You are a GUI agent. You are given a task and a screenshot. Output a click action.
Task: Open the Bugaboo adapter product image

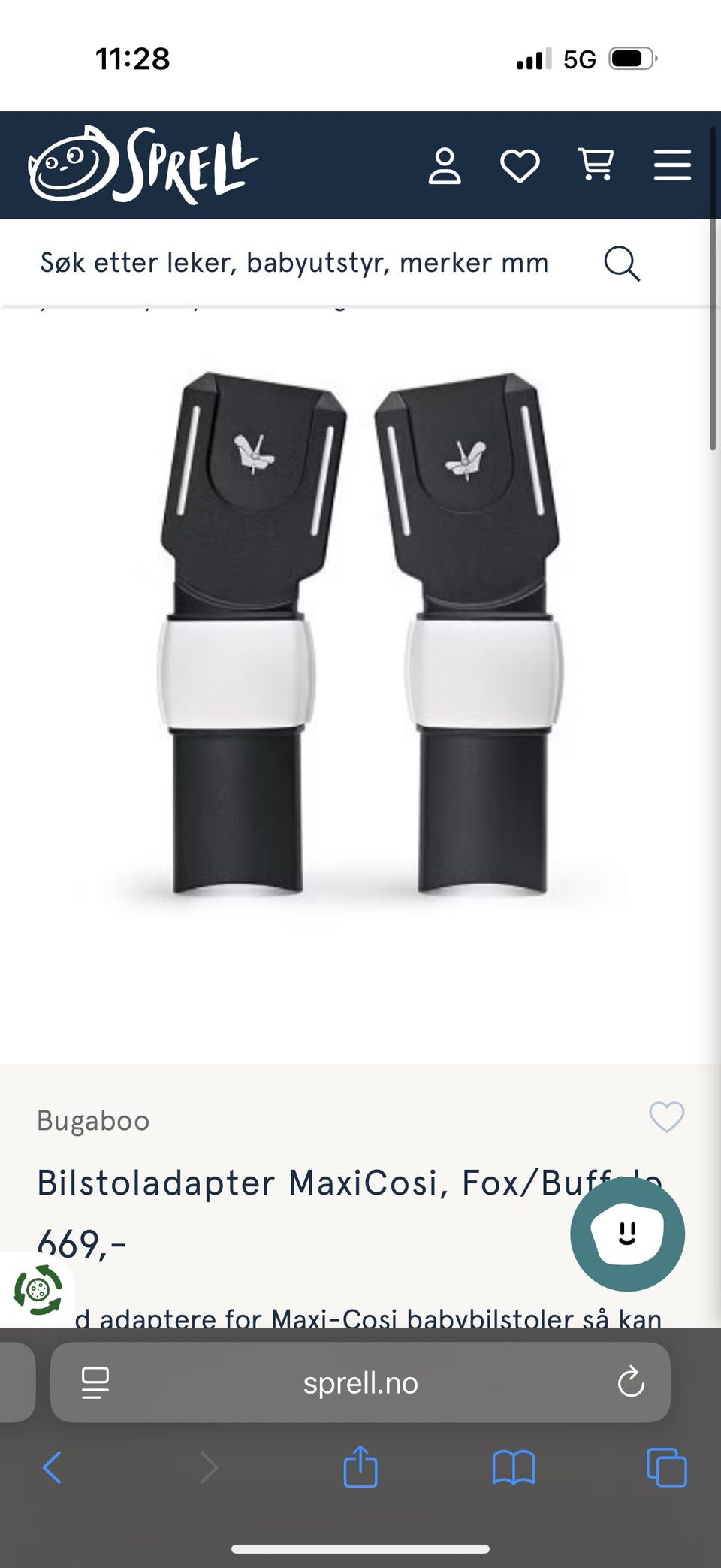[x=360, y=635]
